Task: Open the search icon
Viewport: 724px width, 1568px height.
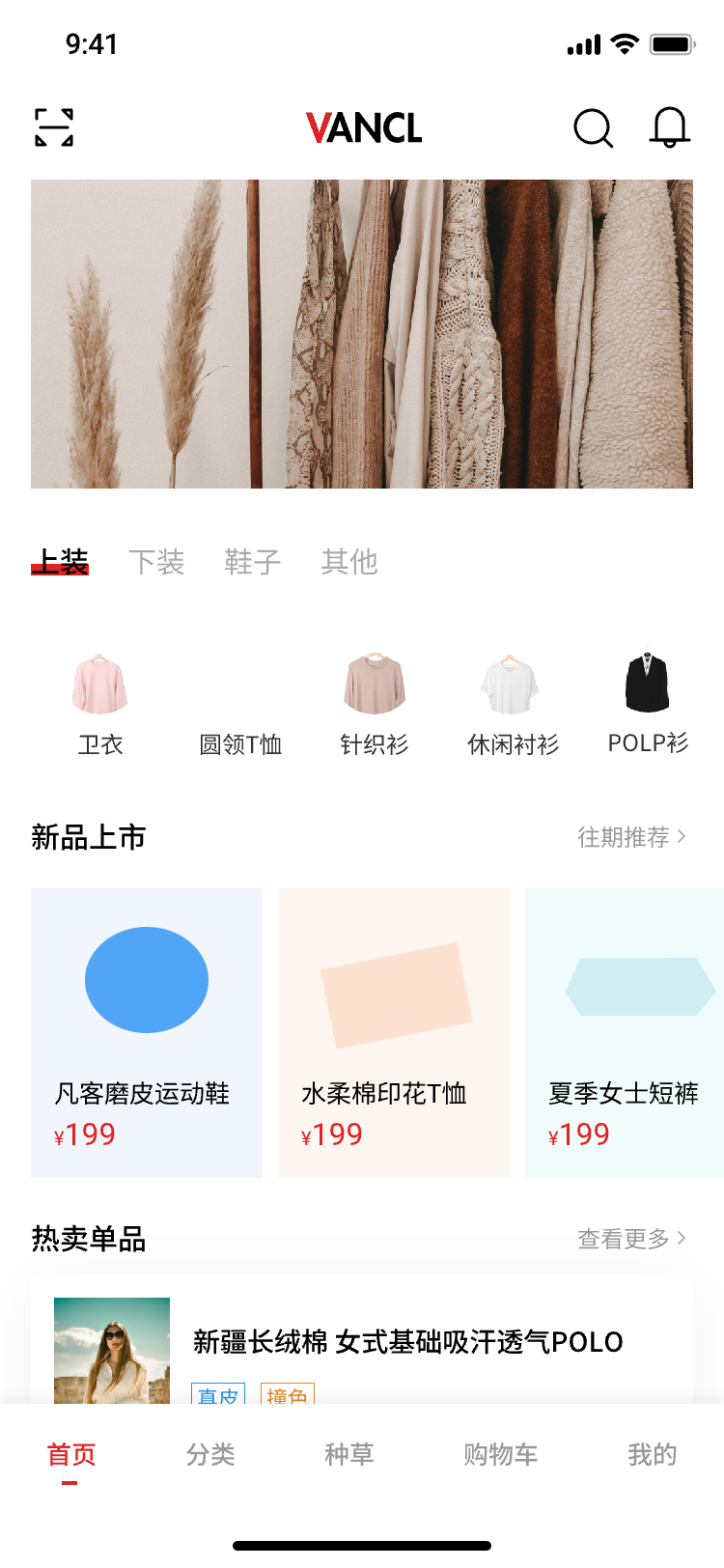Action: coord(593,127)
